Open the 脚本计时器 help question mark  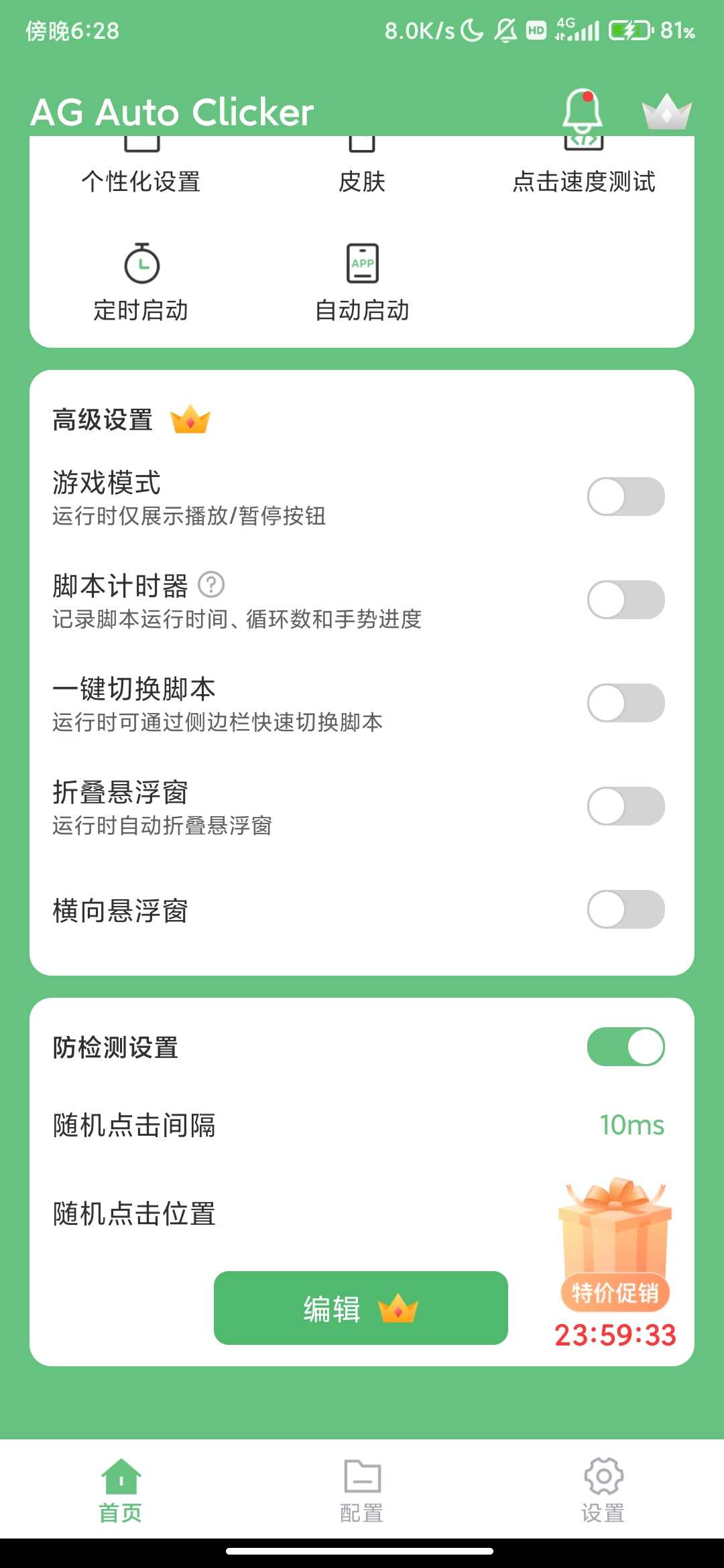[213, 584]
